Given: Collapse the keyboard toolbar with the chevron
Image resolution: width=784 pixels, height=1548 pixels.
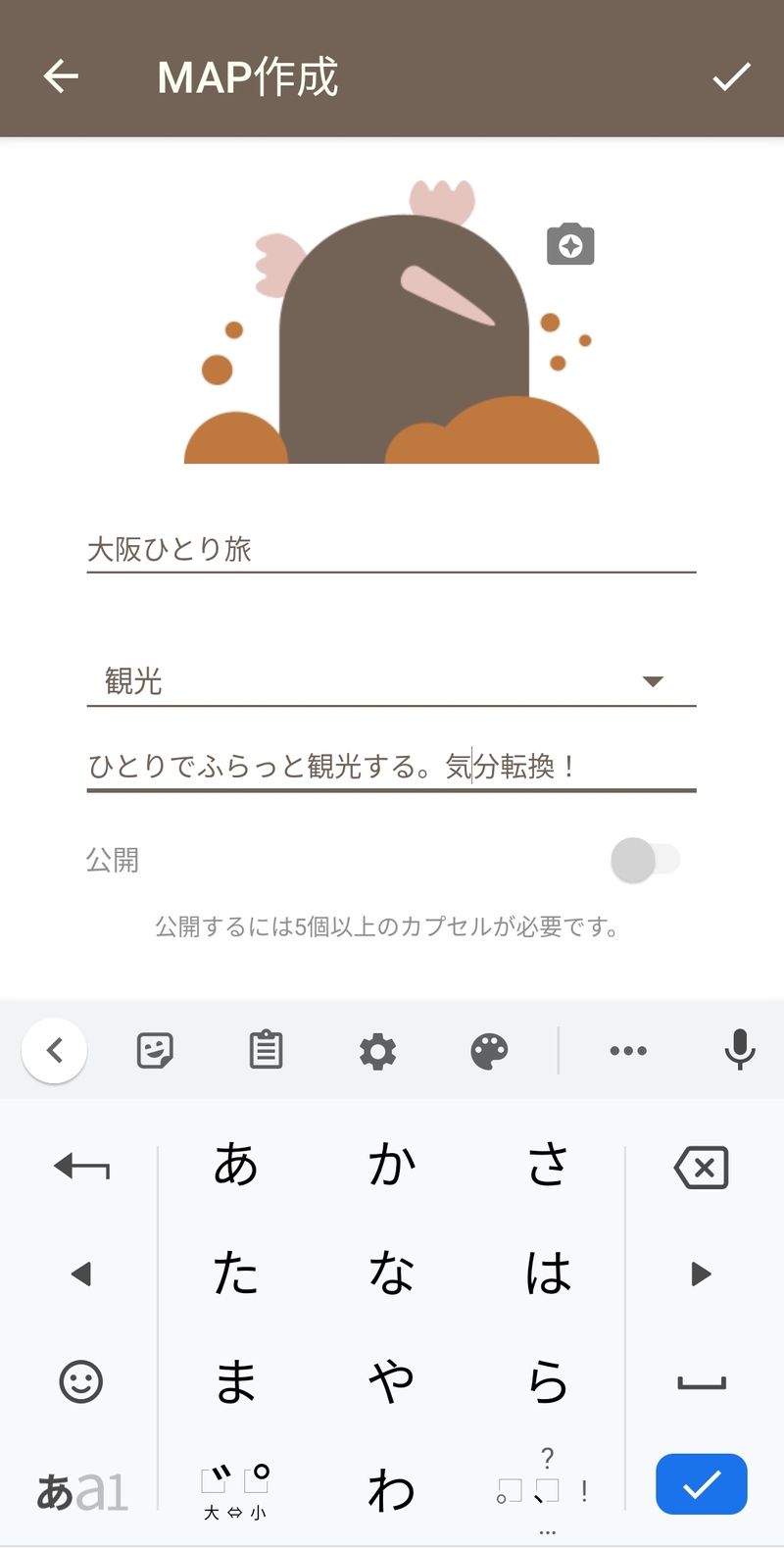Looking at the screenshot, I should click(55, 1051).
